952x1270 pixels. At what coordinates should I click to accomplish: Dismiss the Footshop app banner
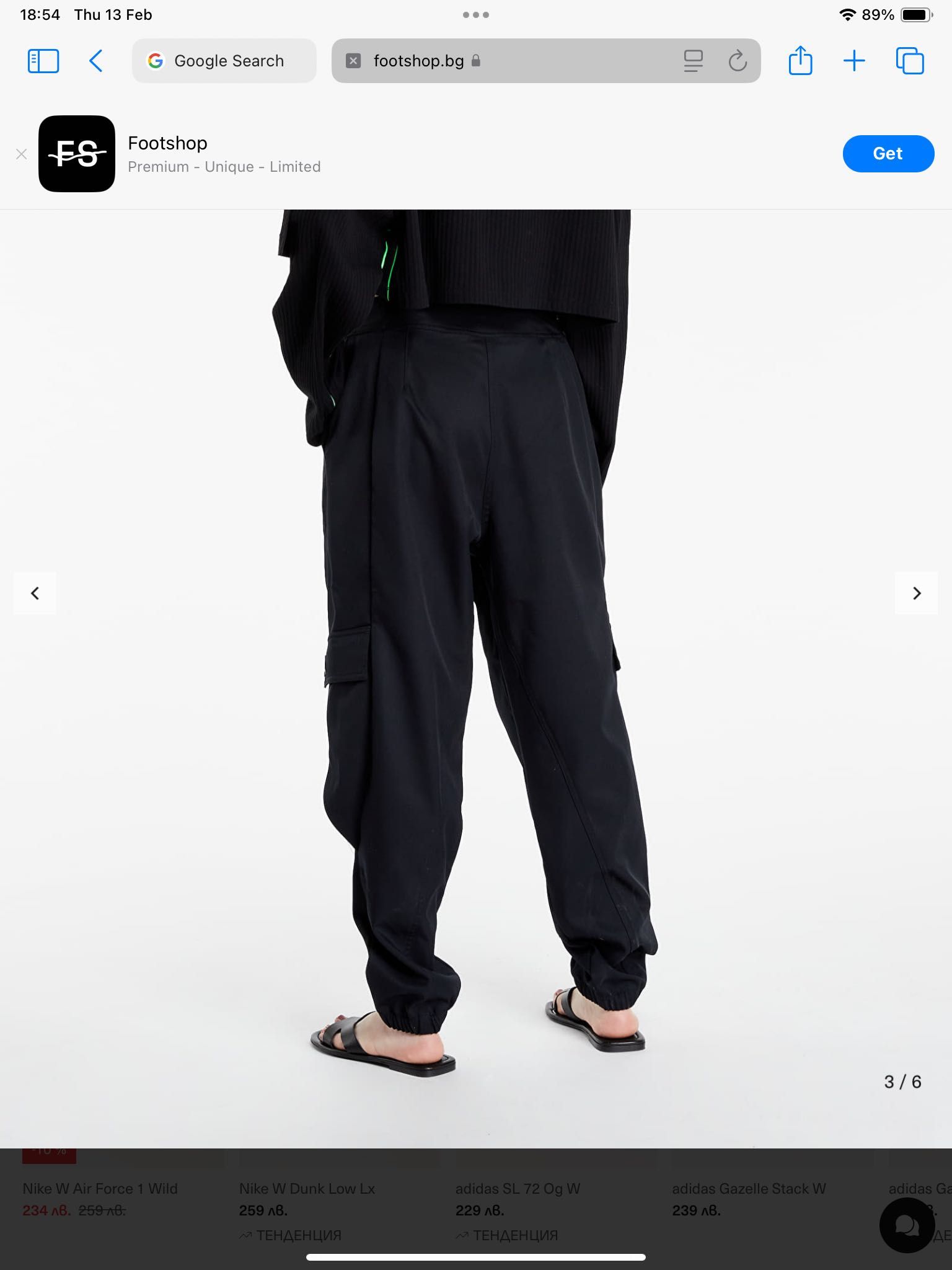coord(22,154)
